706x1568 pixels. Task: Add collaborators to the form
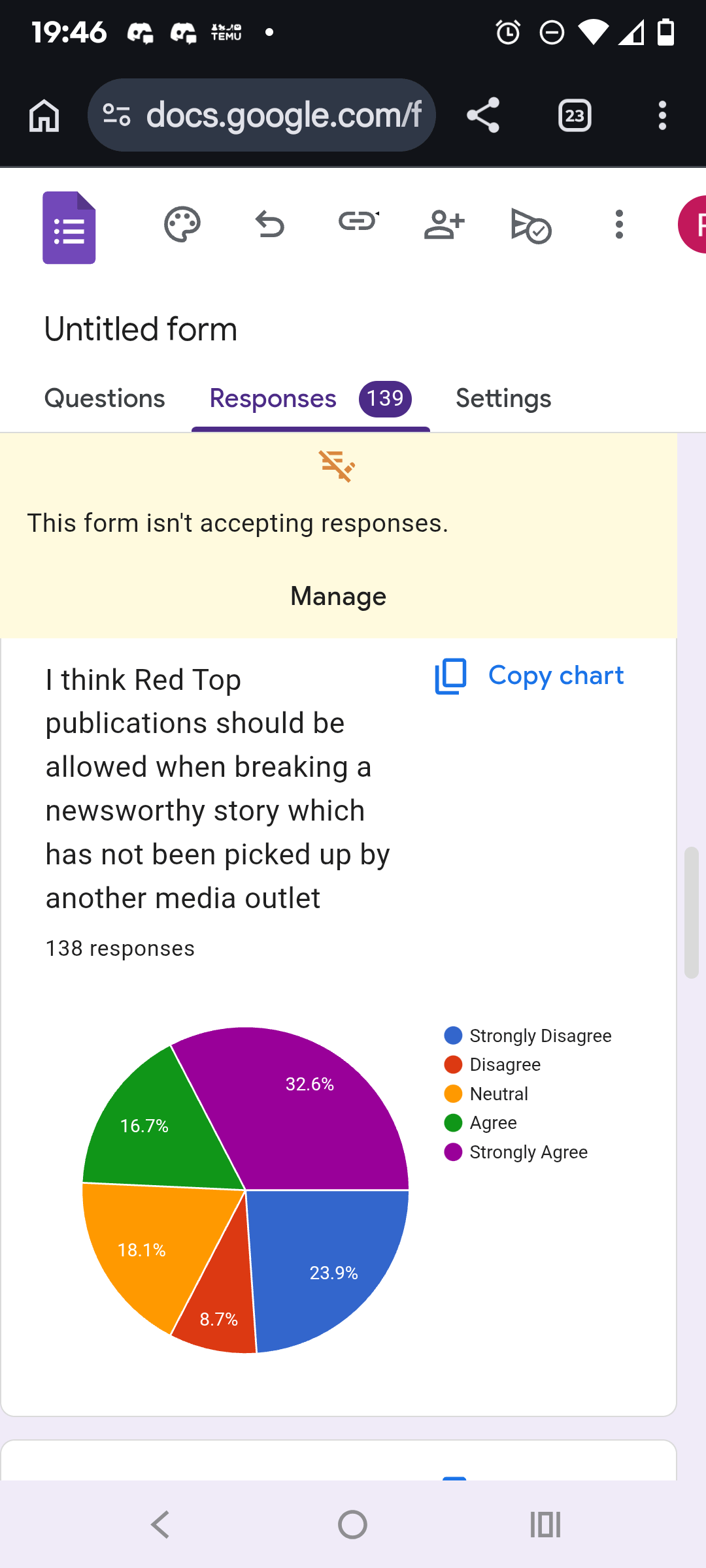(445, 225)
